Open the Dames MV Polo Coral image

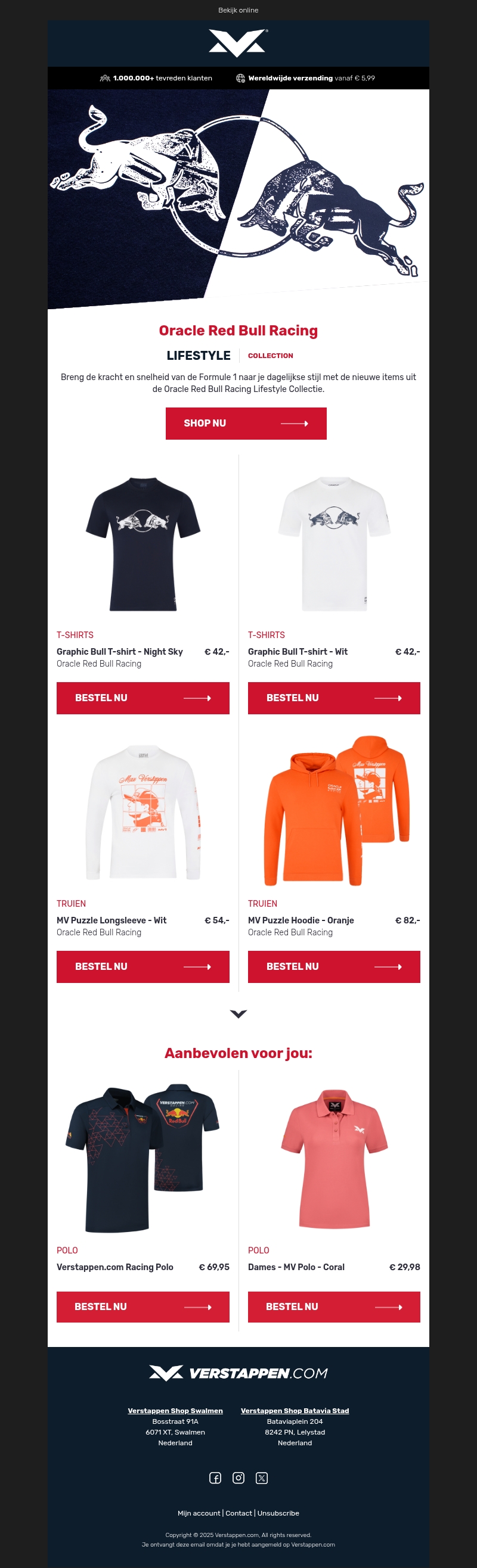(x=333, y=1158)
